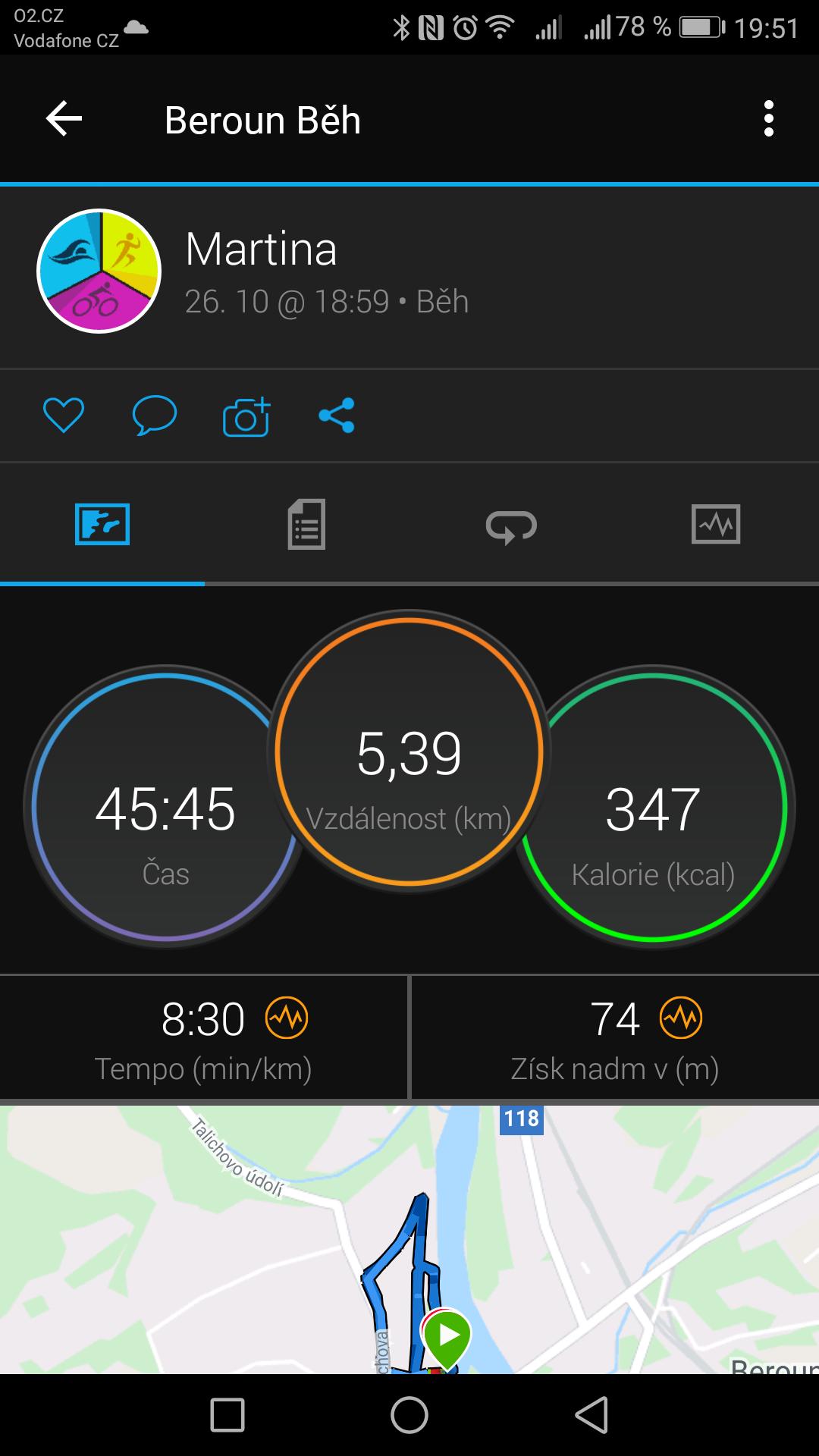The width and height of the screenshot is (819, 1456).
Task: Open the three-dot overflow menu
Action: click(x=769, y=119)
